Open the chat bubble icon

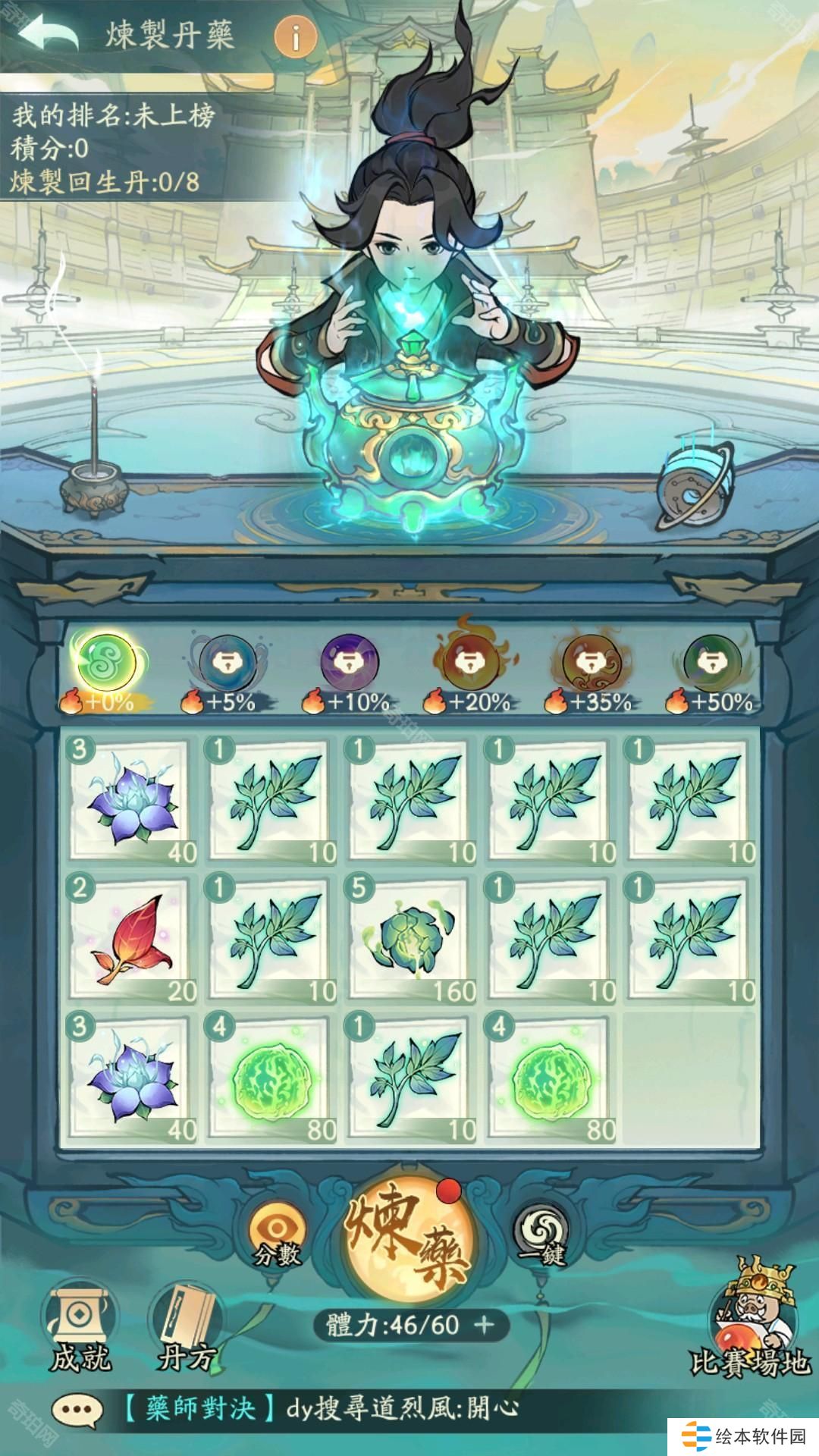tap(77, 1410)
